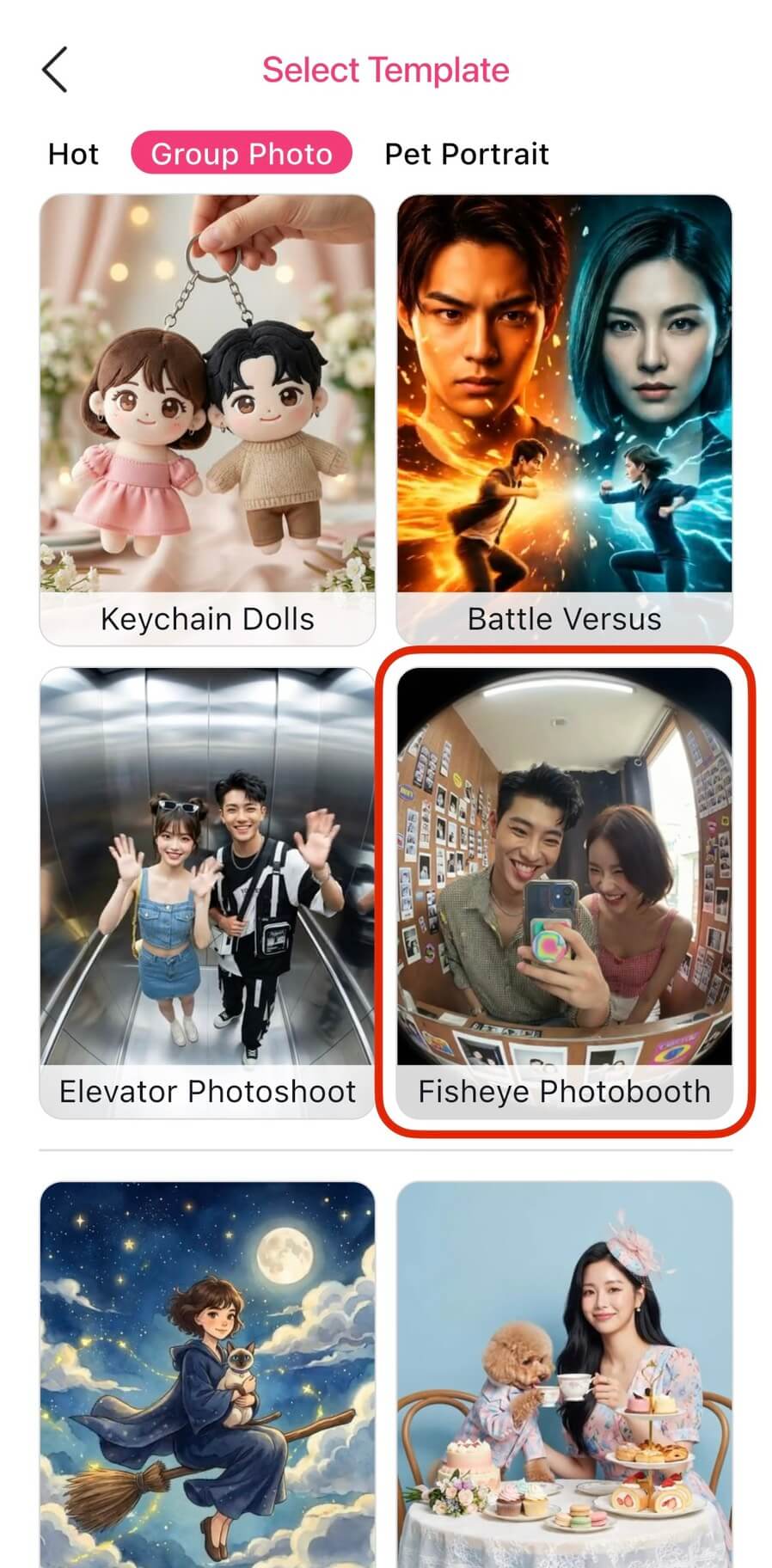Go back from Select Template
772x1568 pixels.
click(55, 70)
